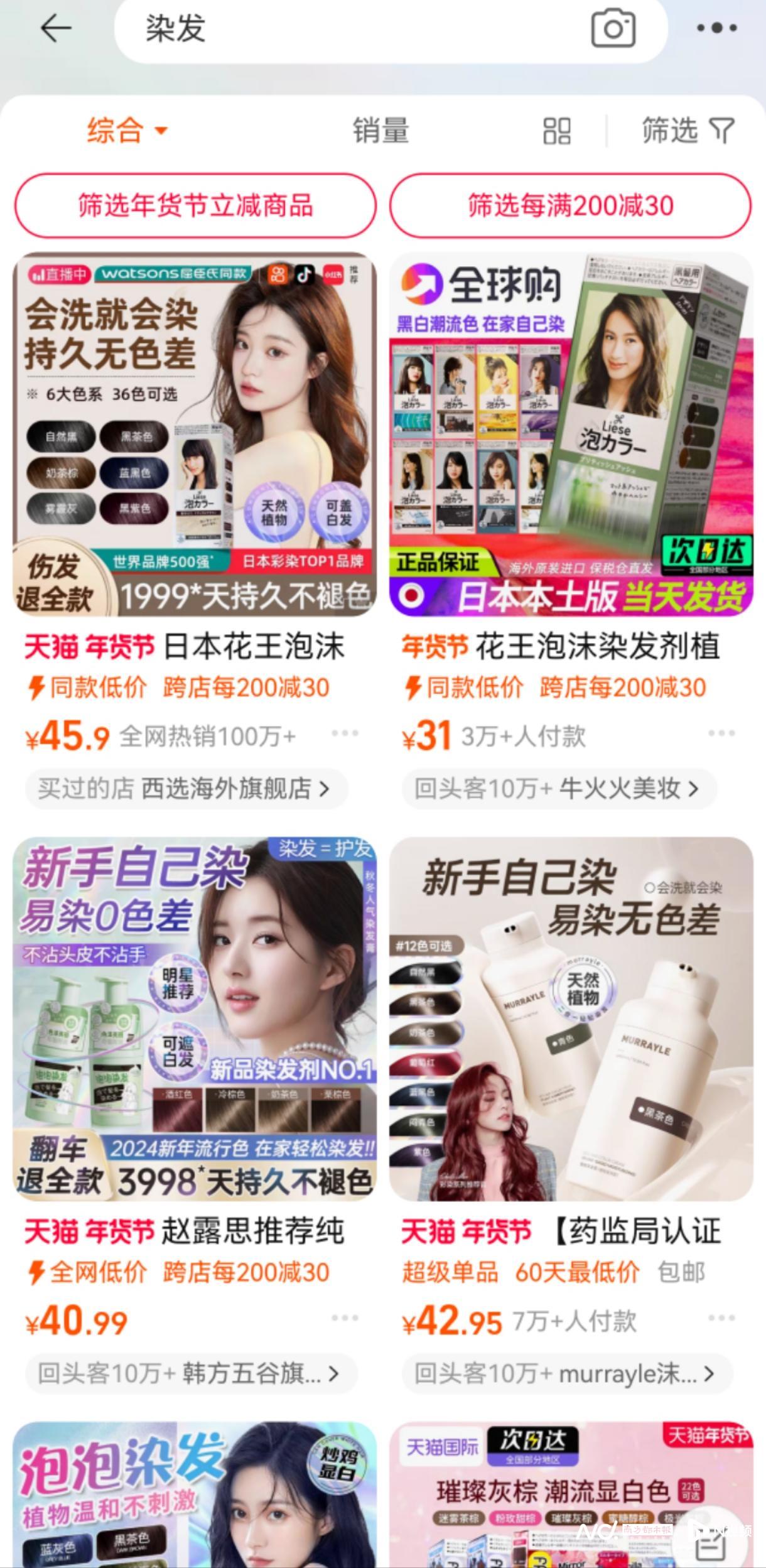Sort results by 销量
766x1568 pixels.
coord(380,131)
